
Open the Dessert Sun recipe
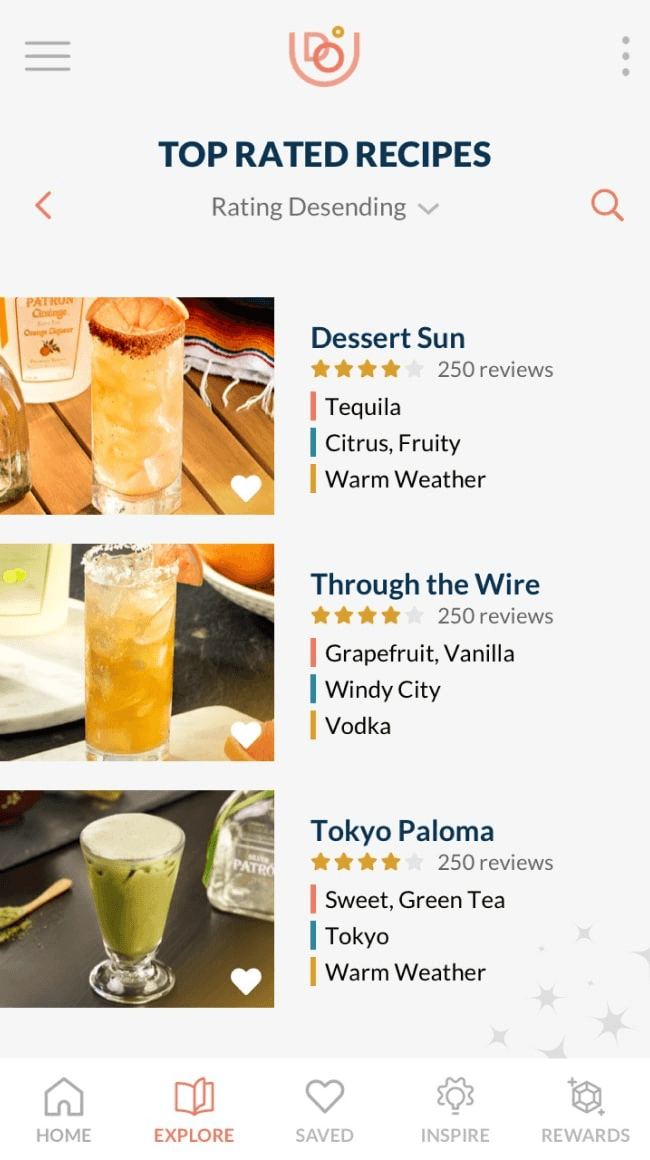pos(388,338)
